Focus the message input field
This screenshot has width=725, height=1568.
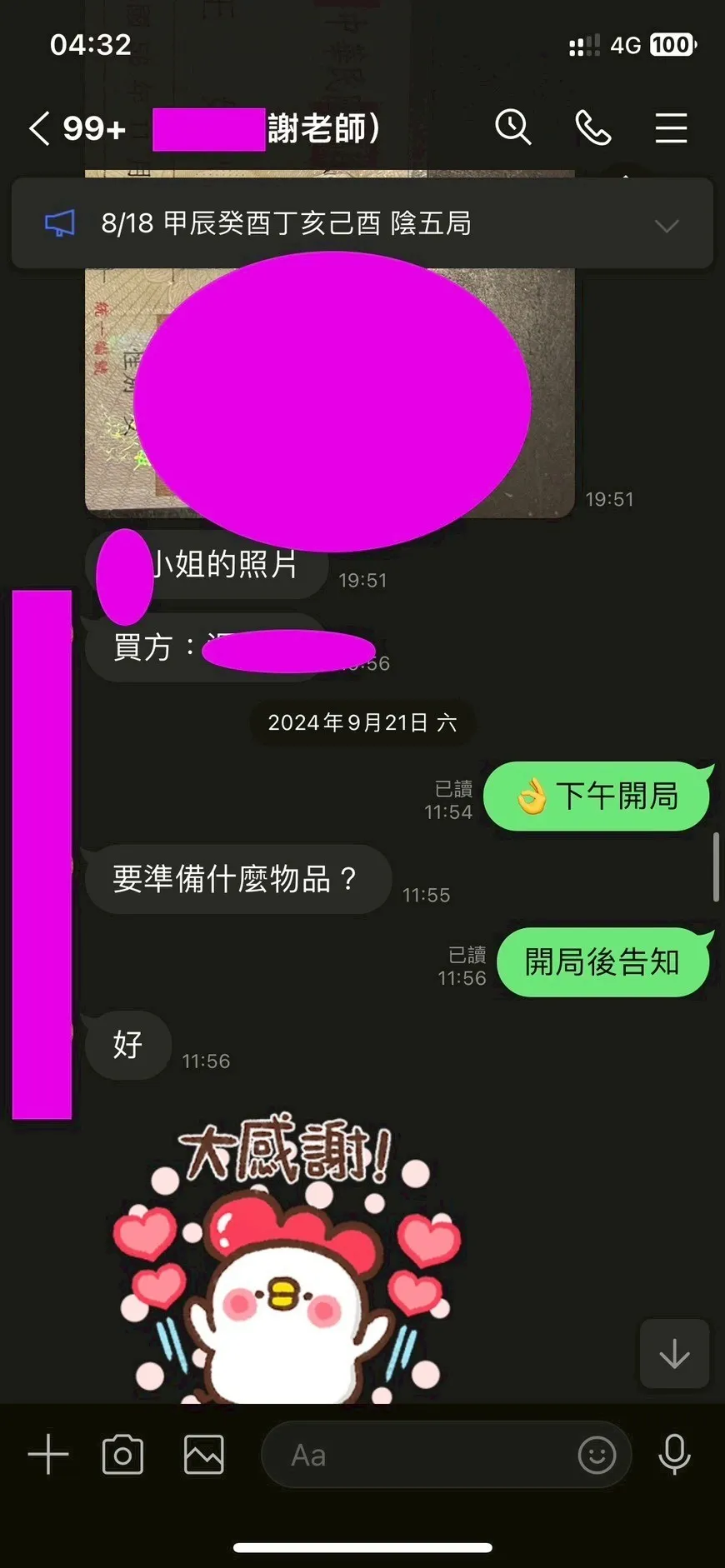point(417,1456)
